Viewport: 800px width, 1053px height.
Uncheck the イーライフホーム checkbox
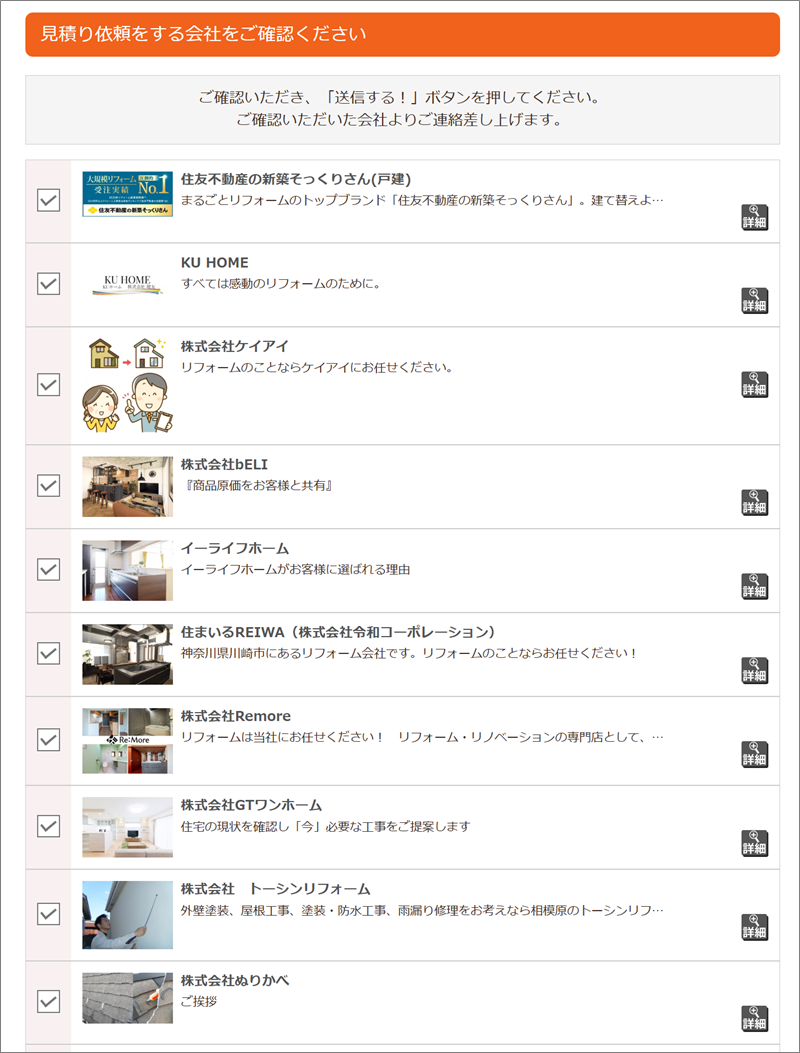(48, 569)
